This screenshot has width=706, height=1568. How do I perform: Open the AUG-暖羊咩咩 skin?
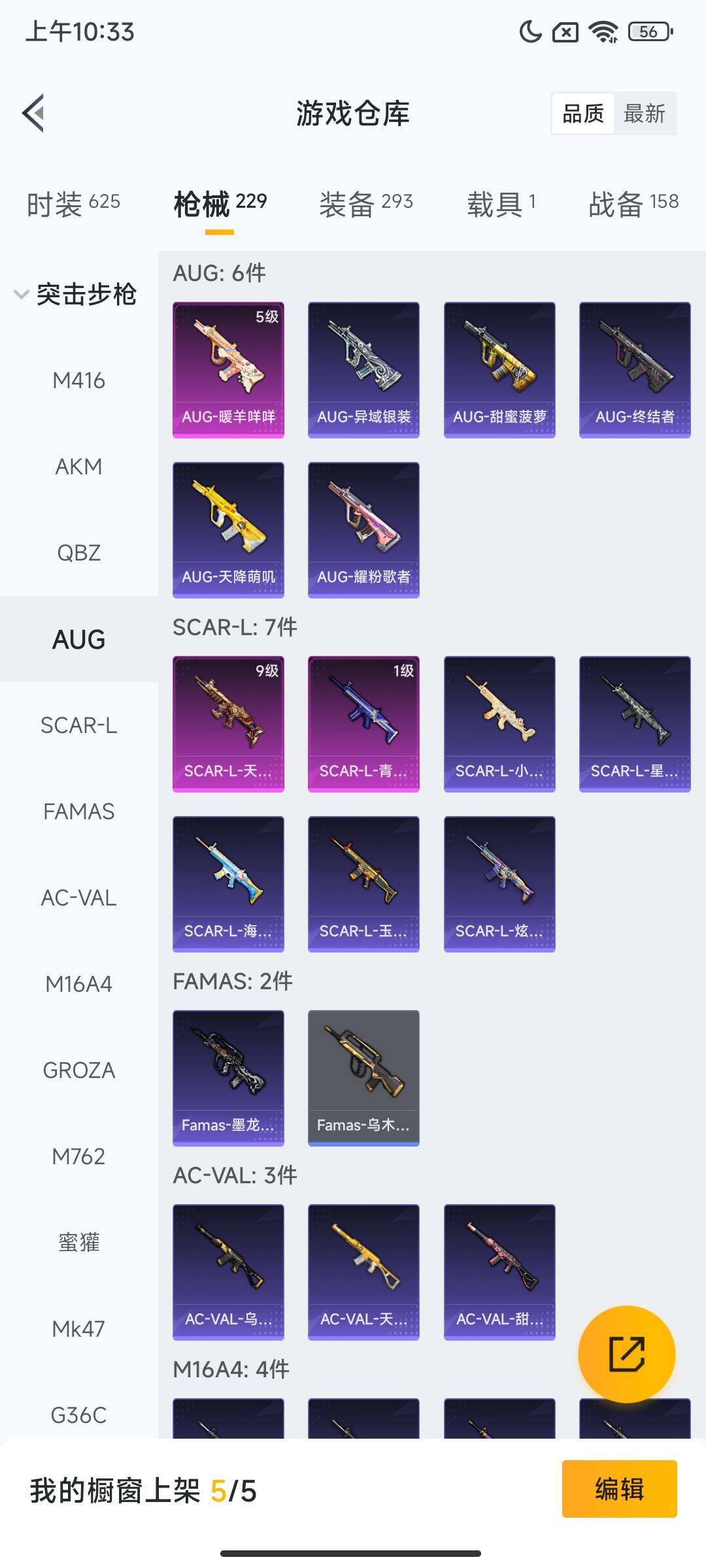[228, 370]
